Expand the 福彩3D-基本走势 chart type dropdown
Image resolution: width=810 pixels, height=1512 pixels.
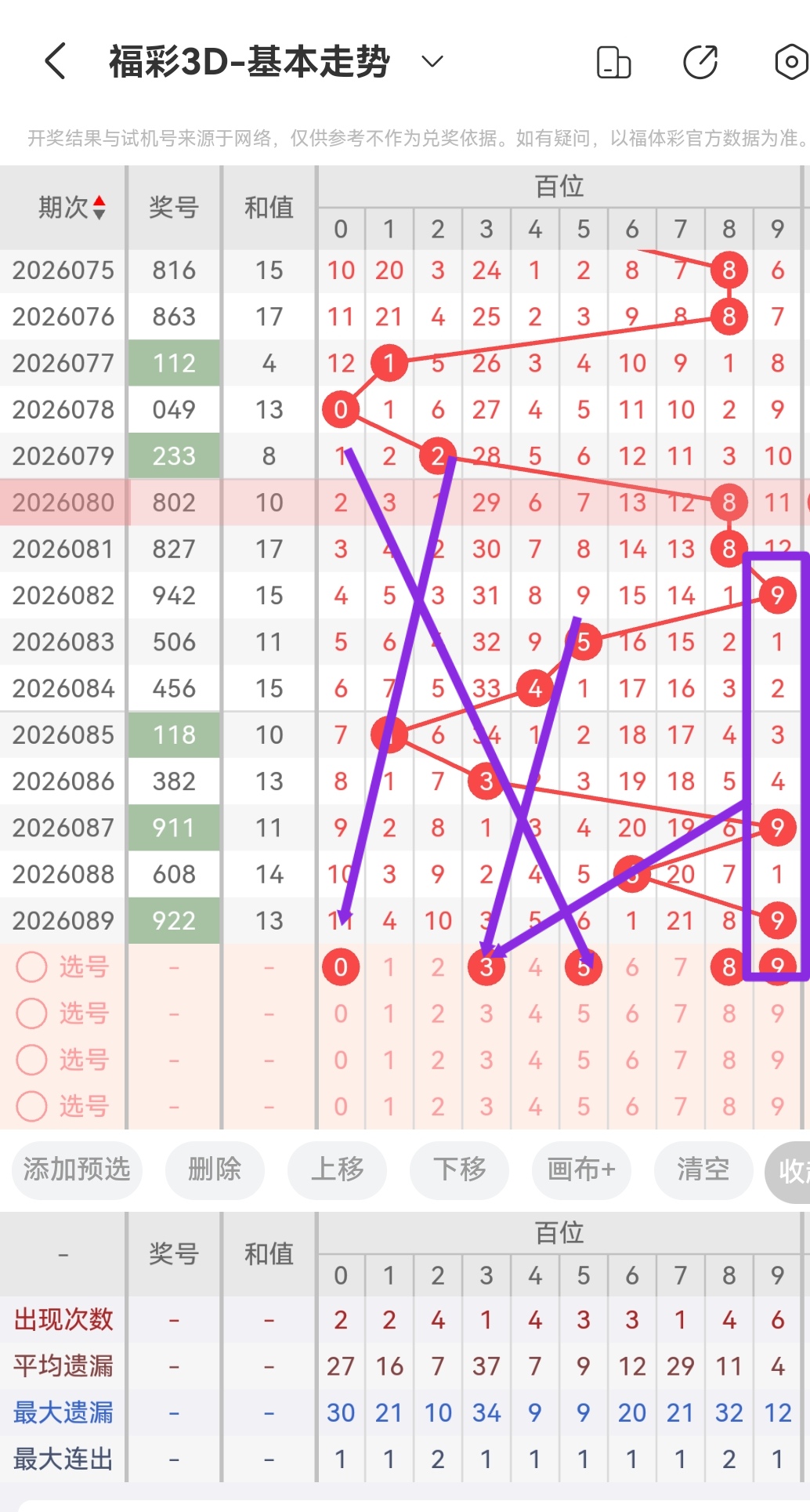coord(432,61)
